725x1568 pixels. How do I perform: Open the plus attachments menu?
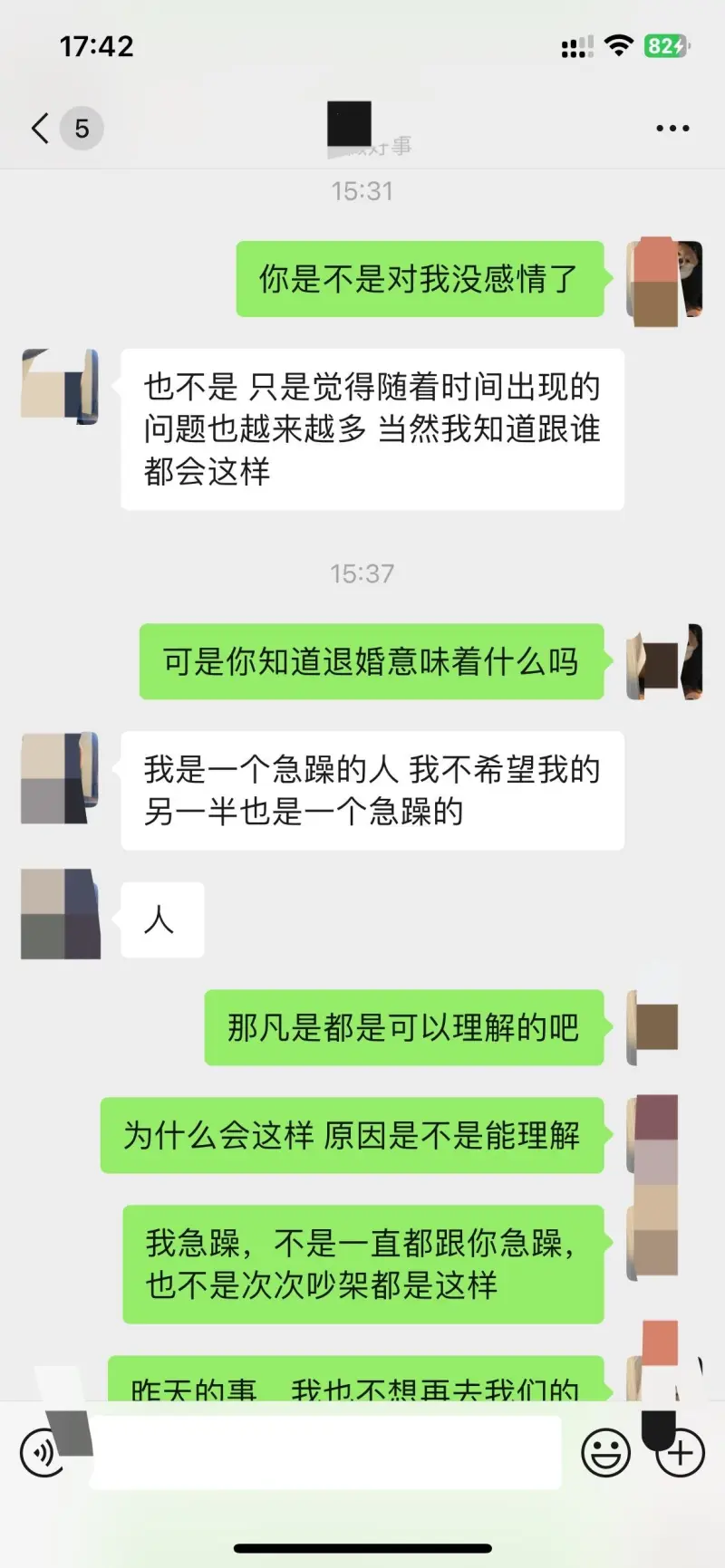[680, 1453]
